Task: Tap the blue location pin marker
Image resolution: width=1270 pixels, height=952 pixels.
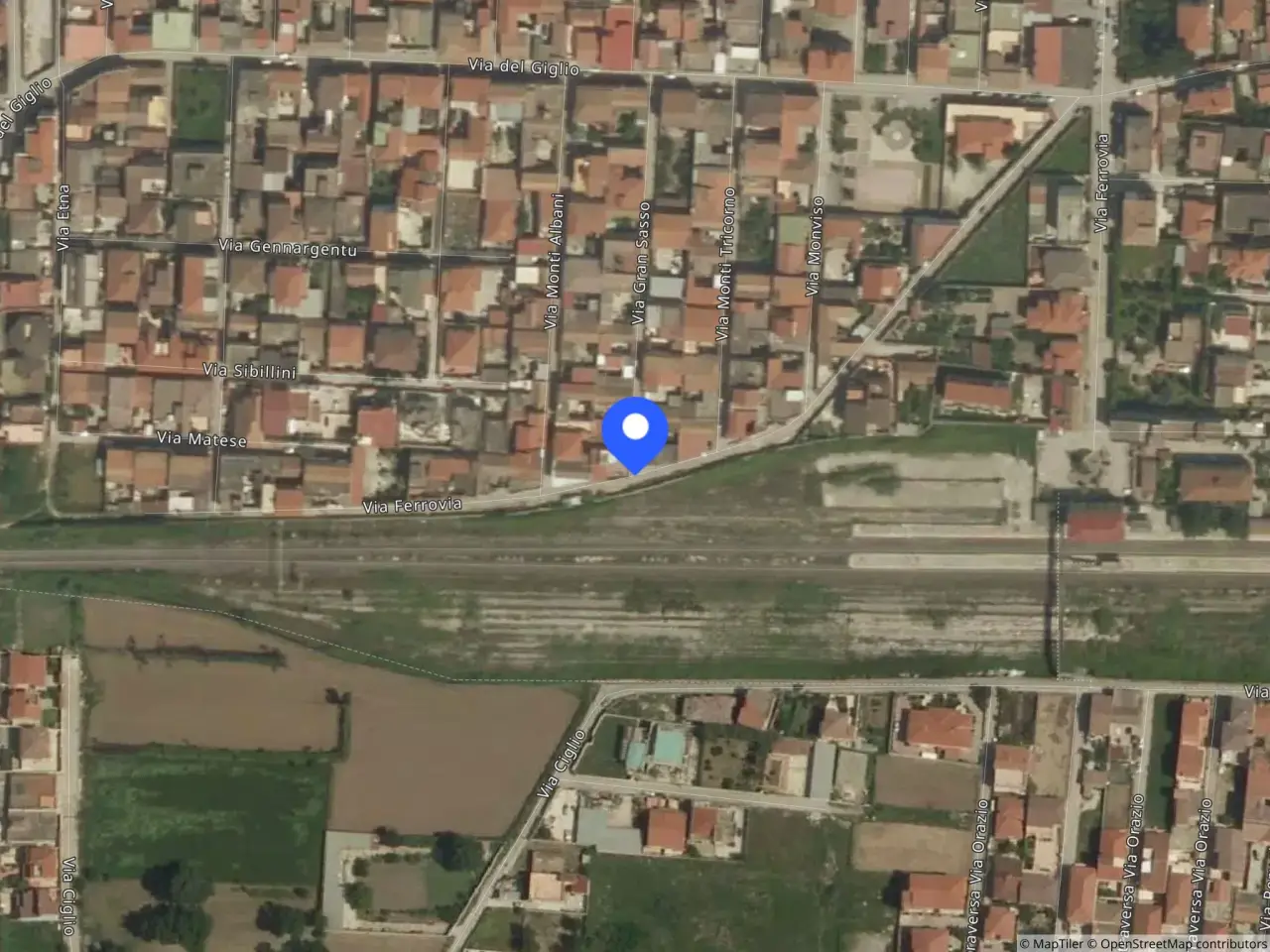Action: coord(635,430)
